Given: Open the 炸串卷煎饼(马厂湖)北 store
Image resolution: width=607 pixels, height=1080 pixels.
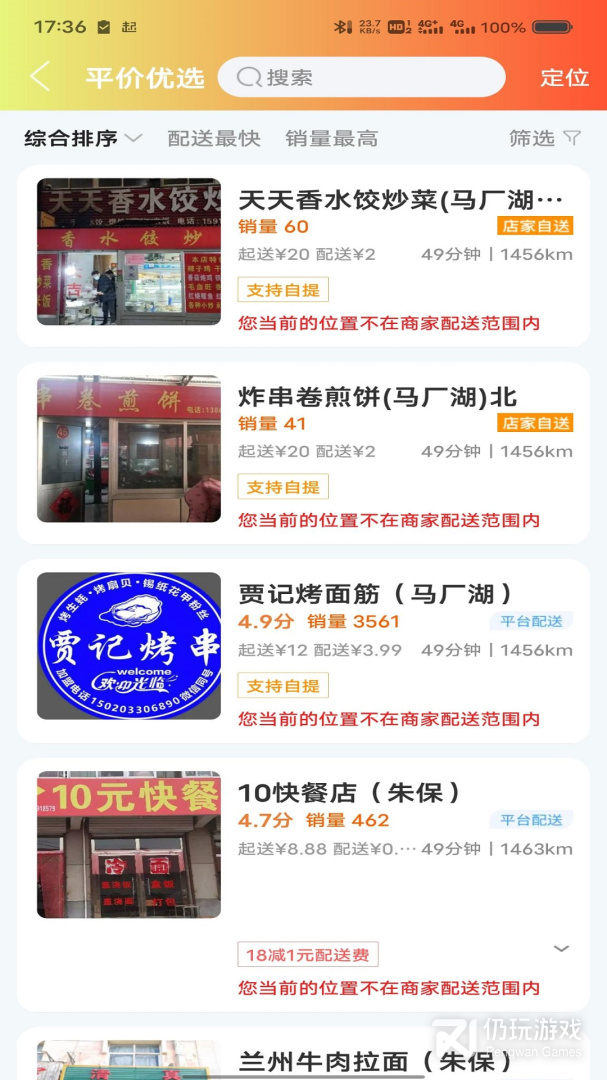Looking at the screenshot, I should tap(303, 453).
